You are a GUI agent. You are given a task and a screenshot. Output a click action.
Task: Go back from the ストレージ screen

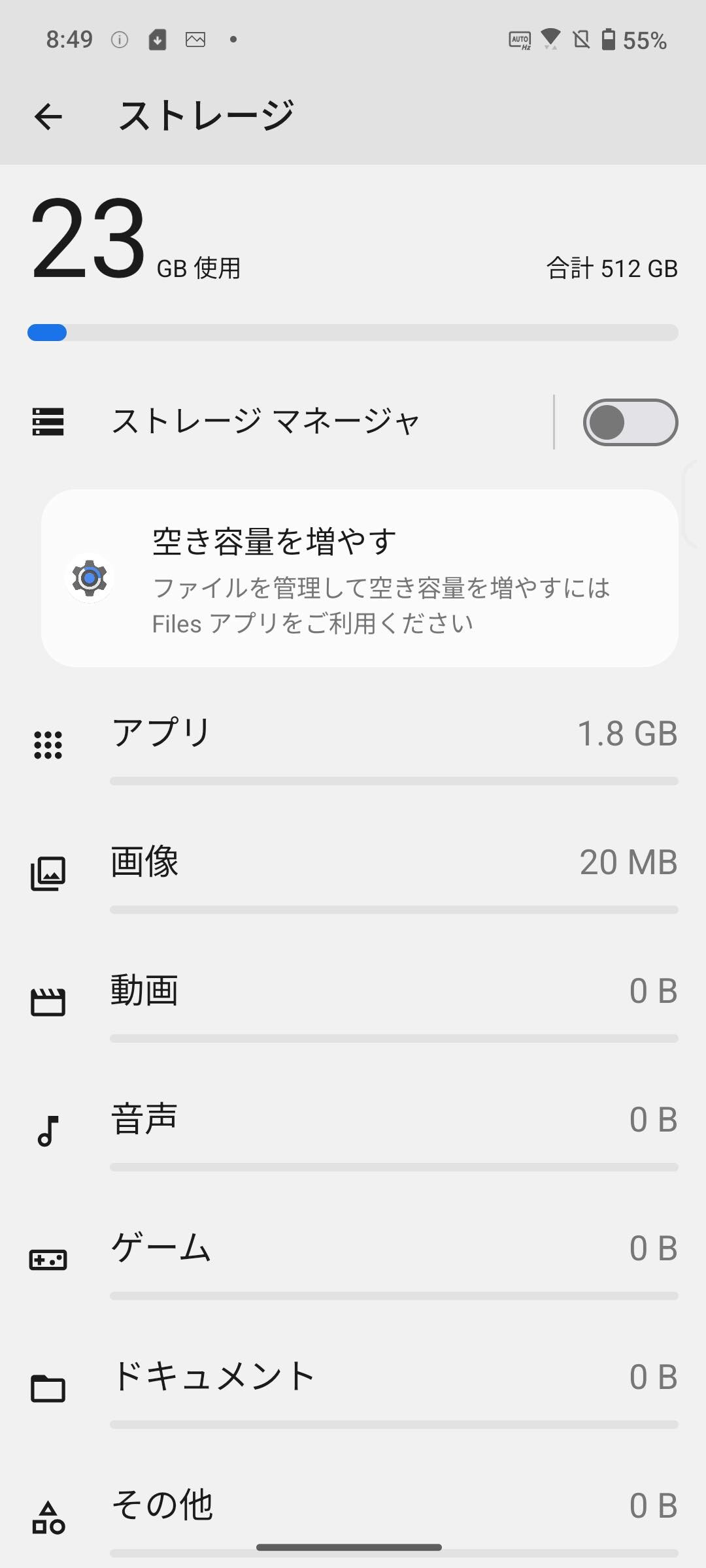(x=48, y=117)
